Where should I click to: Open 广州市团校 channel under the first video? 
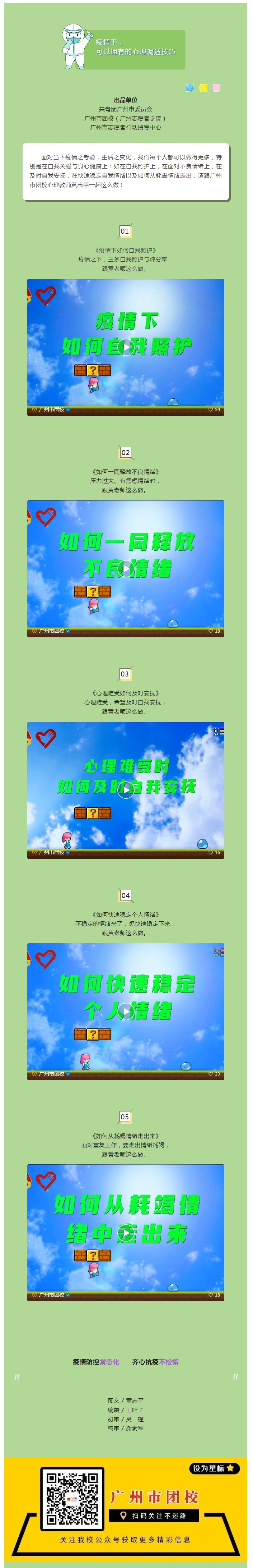pyautogui.click(x=51, y=410)
